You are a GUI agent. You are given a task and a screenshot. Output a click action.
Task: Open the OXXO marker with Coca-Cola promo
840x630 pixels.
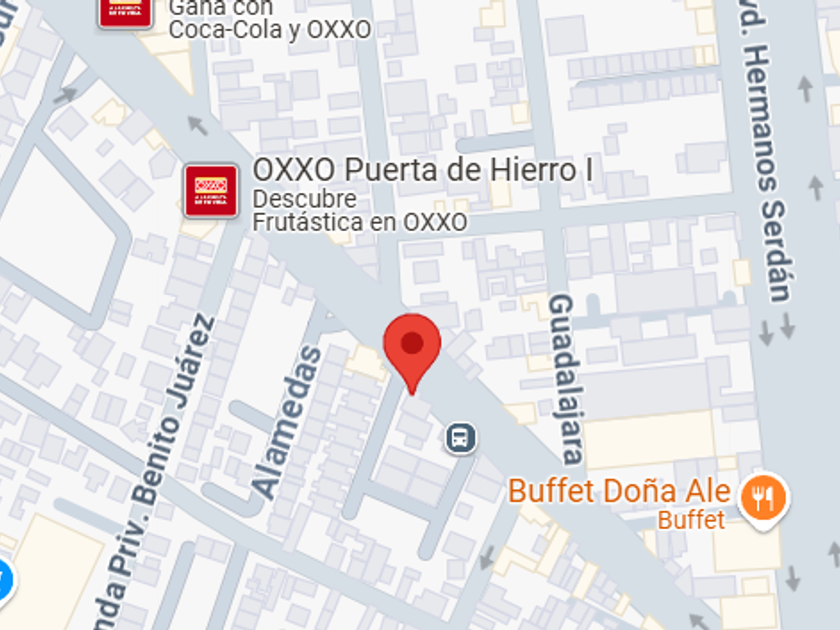[x=125, y=10]
